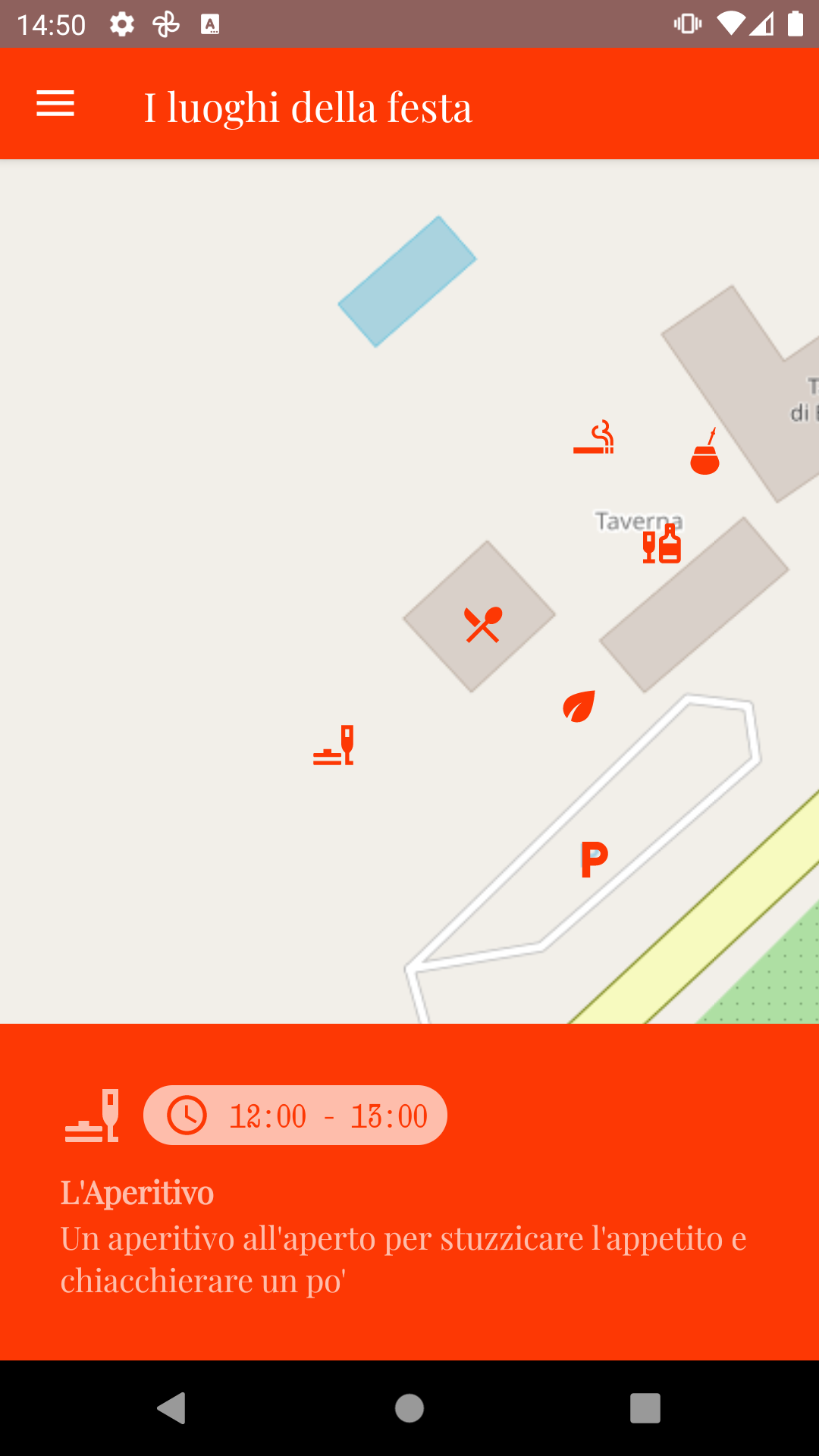Return to the home screen
The width and height of the screenshot is (819, 1456).
click(409, 1408)
